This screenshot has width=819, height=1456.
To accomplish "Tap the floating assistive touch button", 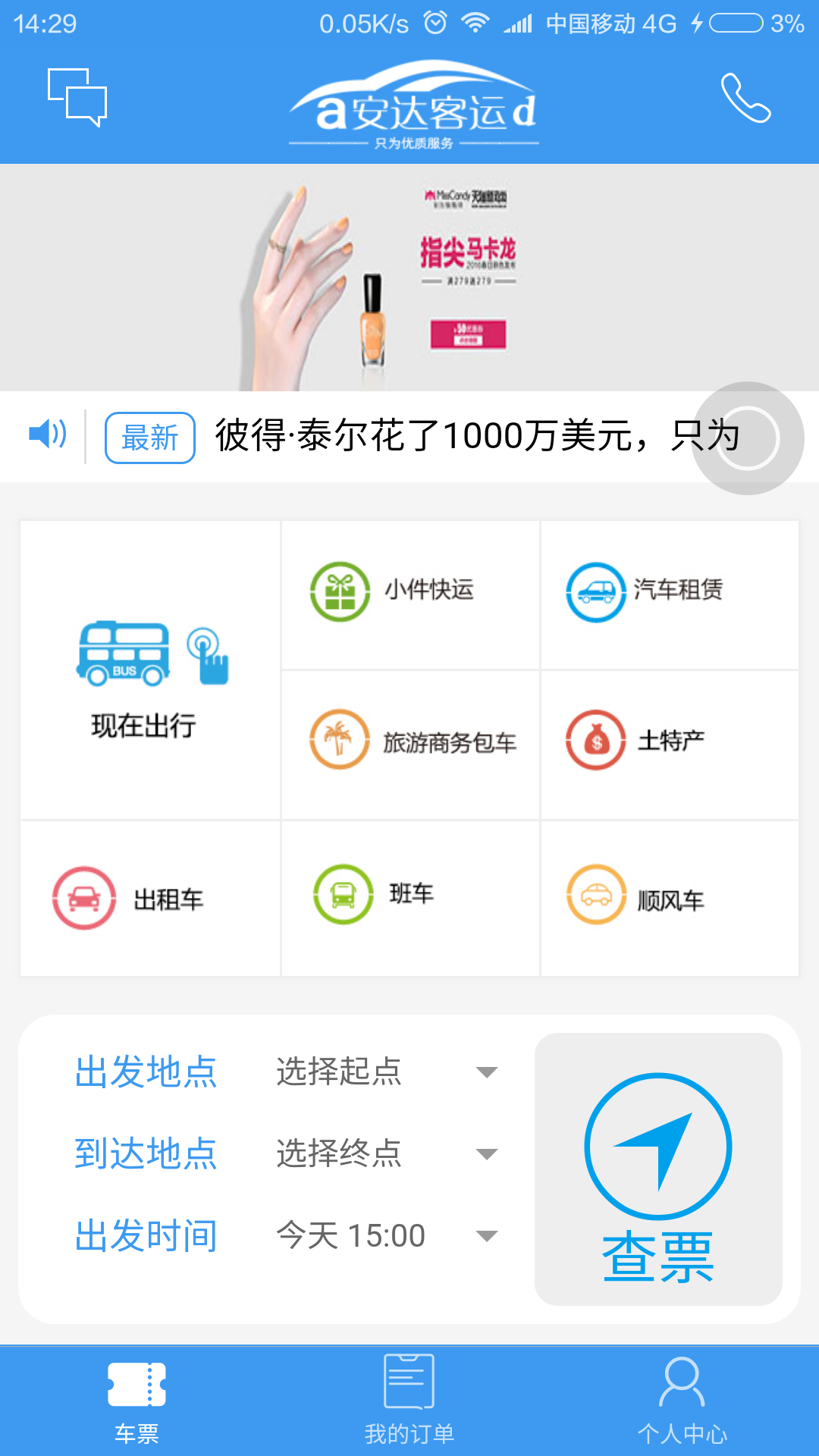I will pyautogui.click(x=748, y=438).
